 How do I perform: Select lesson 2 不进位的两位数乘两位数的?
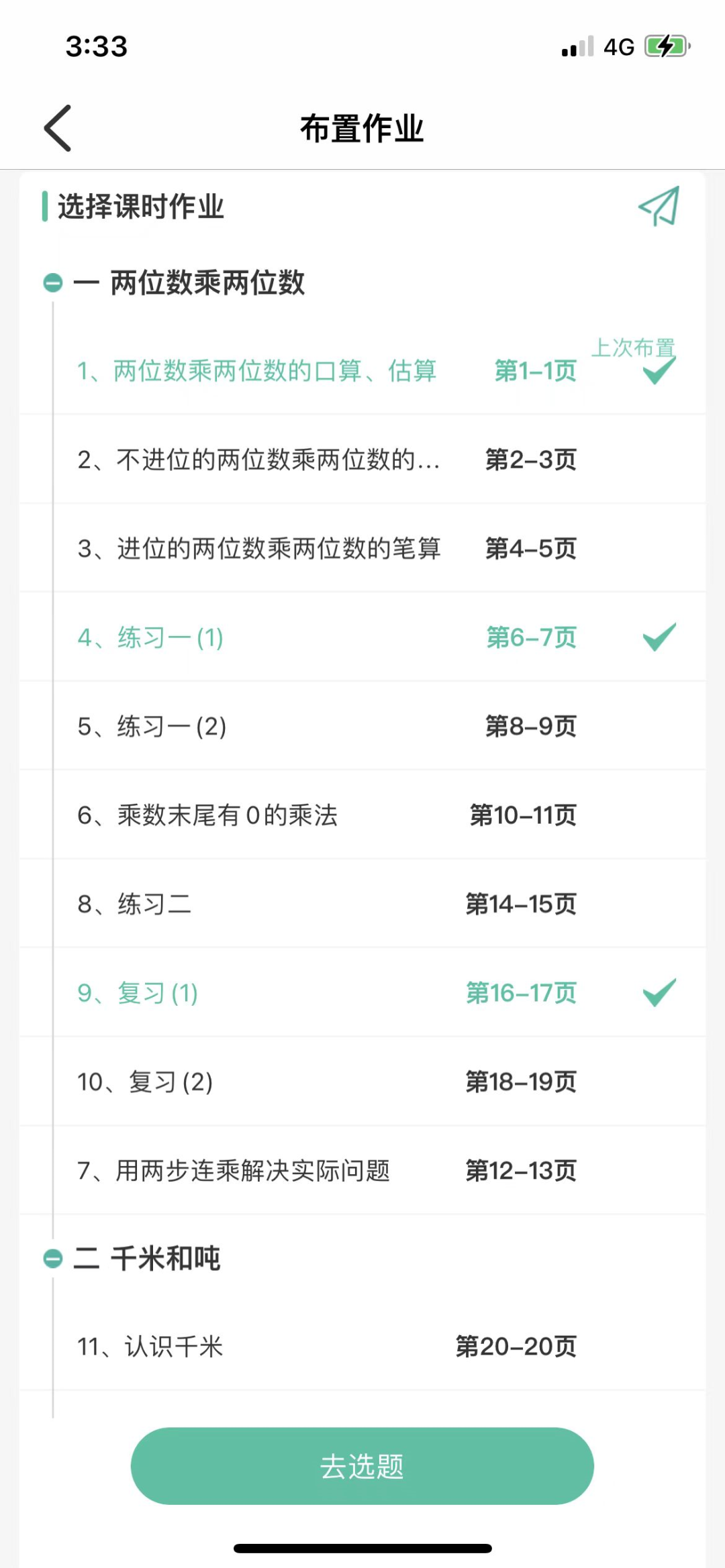click(362, 460)
